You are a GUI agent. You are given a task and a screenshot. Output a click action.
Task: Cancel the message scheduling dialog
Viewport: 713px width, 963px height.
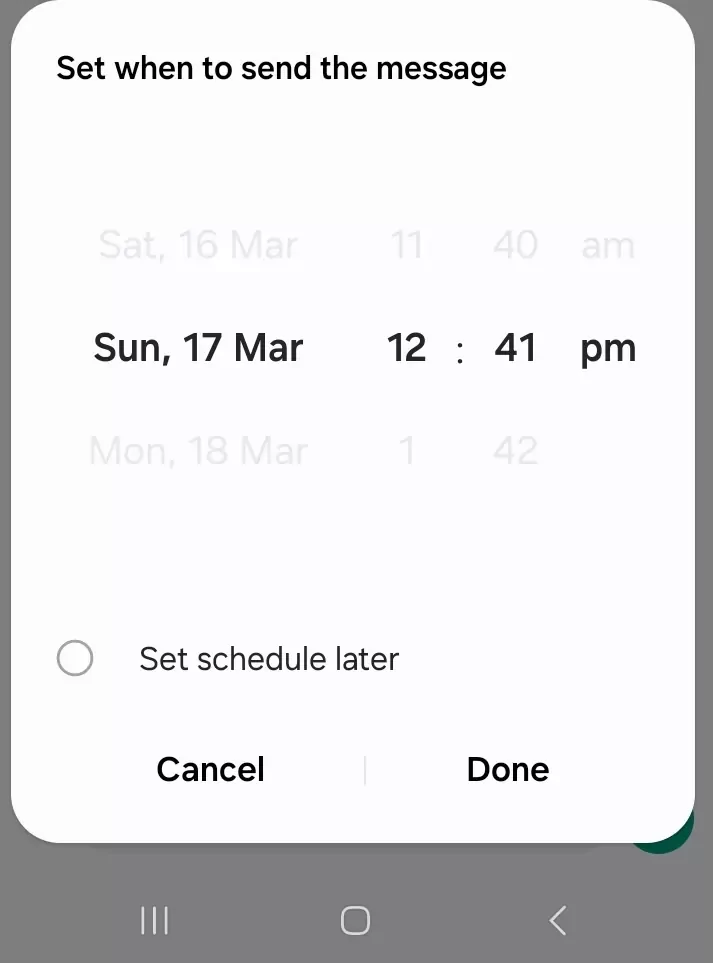click(210, 769)
